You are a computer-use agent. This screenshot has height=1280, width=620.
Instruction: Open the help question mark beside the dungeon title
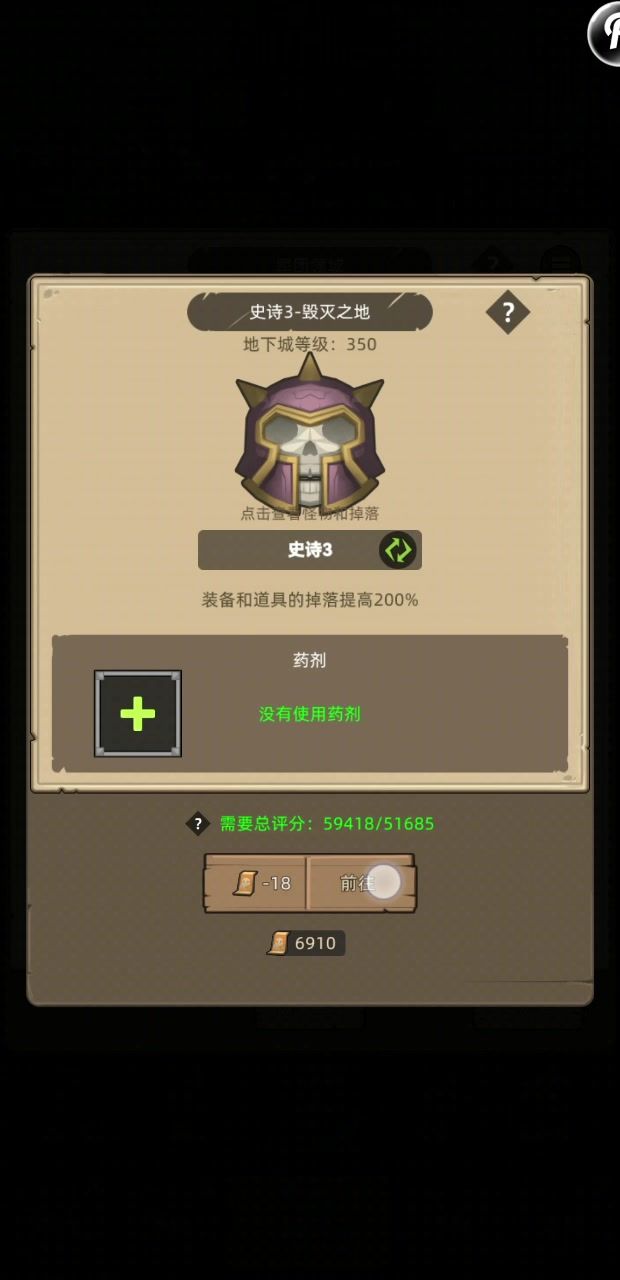(507, 313)
